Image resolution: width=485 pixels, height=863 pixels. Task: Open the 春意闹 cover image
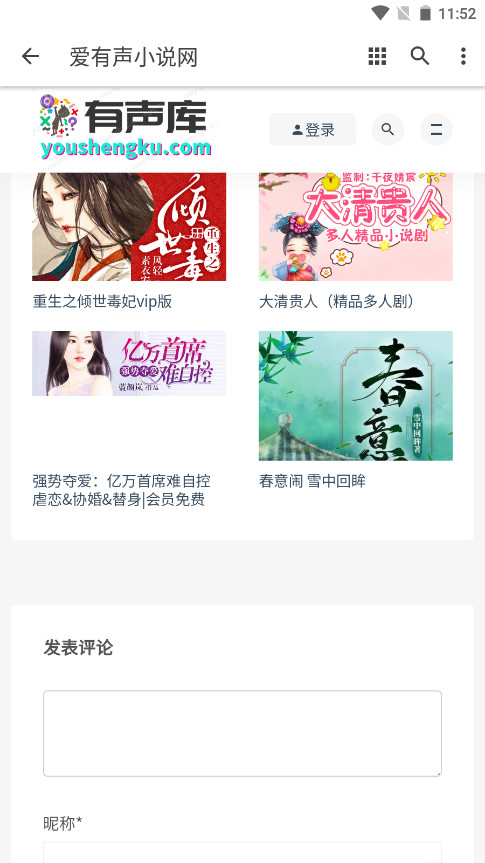356,396
